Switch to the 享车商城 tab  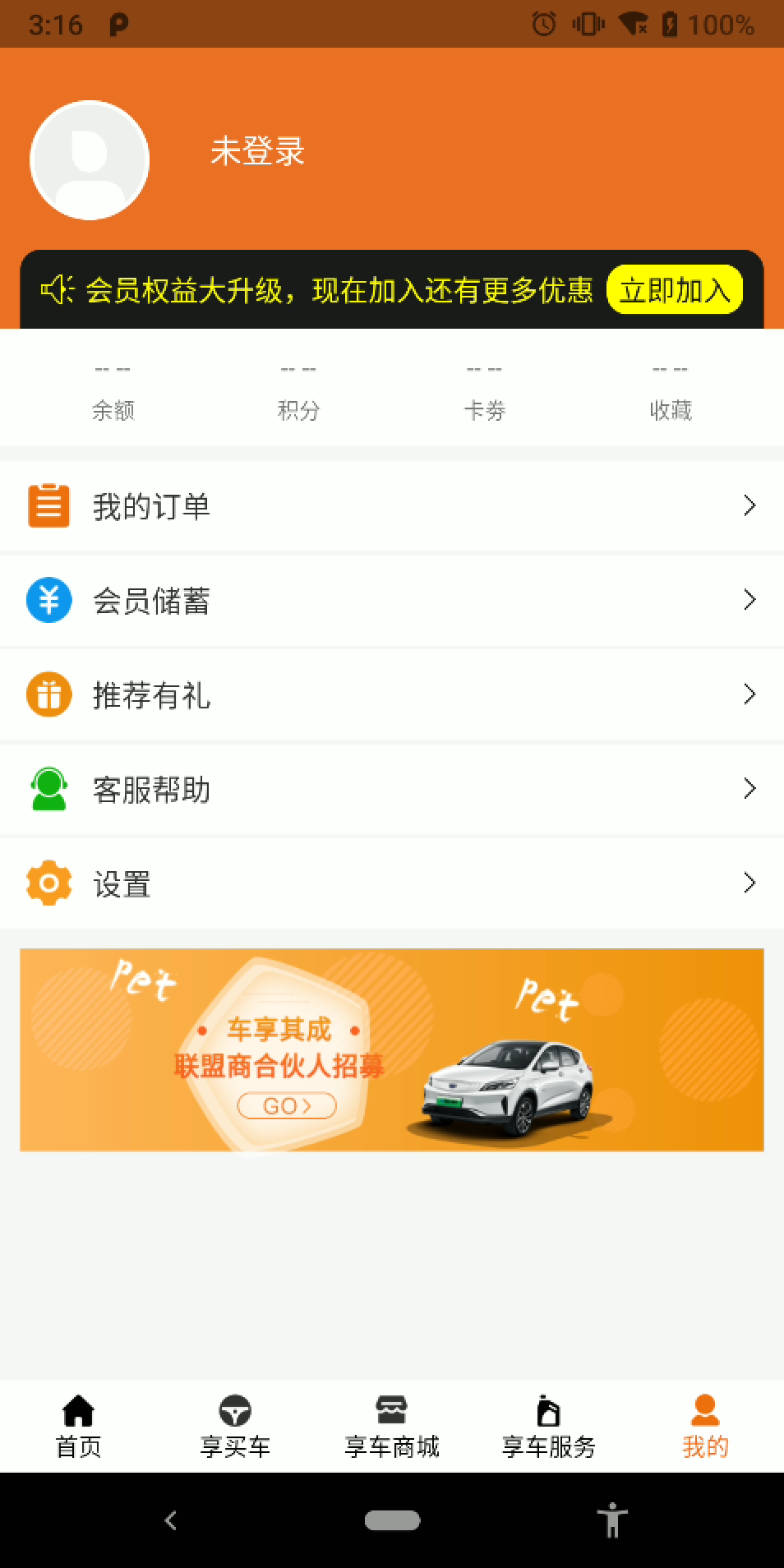392,1427
